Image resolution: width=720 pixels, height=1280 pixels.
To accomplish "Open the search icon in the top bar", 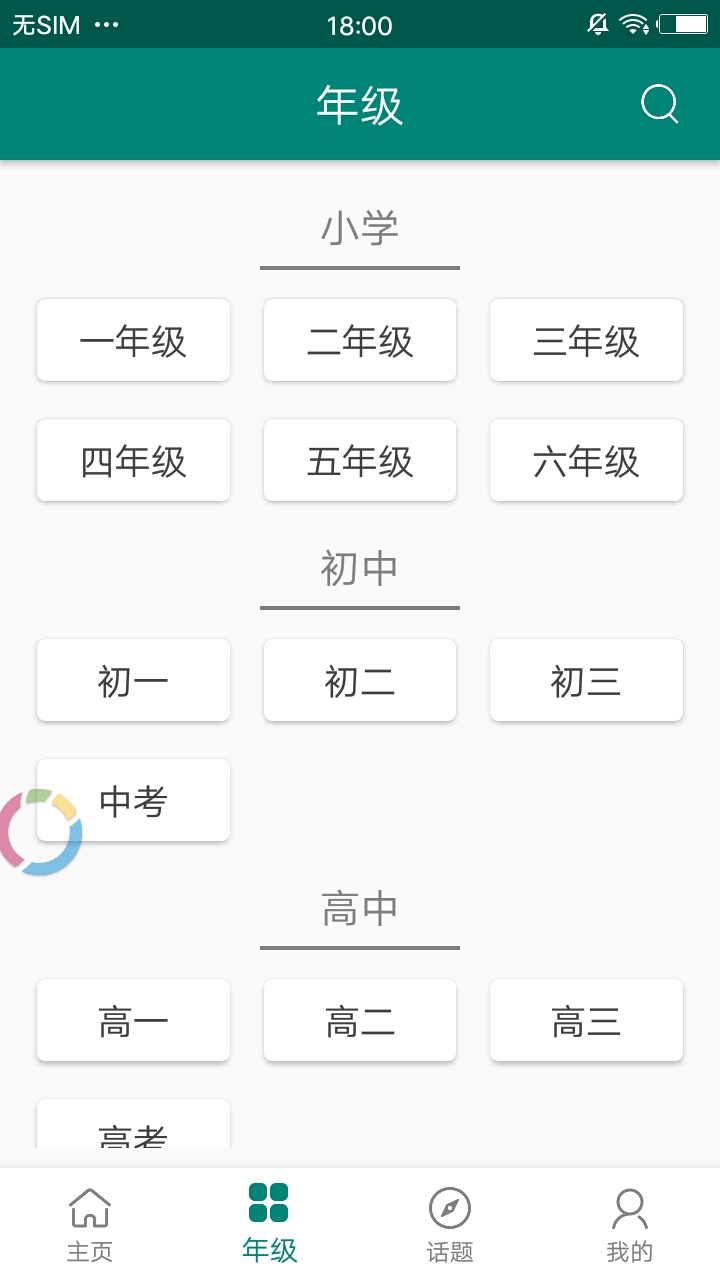I will click(659, 104).
